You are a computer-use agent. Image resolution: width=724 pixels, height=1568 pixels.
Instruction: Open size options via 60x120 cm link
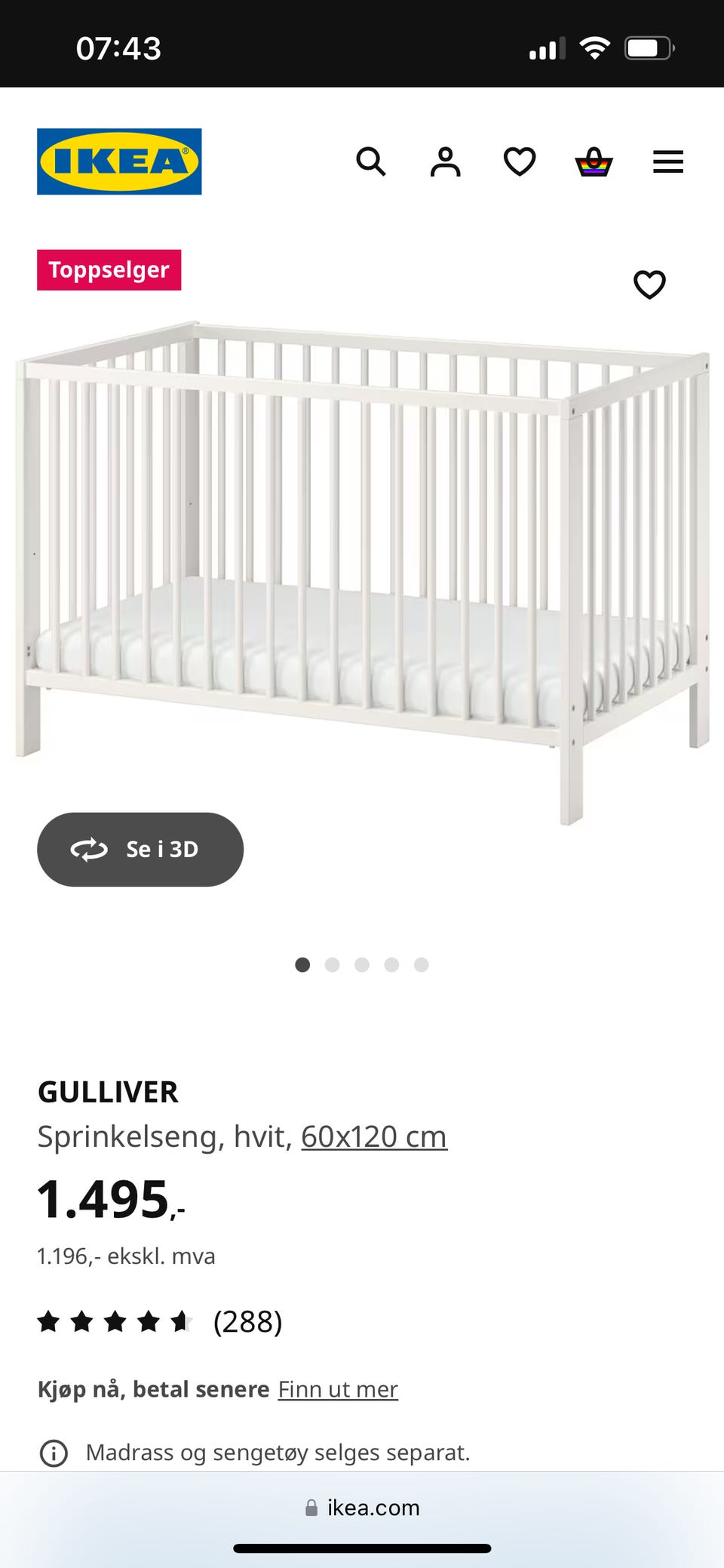tap(373, 1136)
